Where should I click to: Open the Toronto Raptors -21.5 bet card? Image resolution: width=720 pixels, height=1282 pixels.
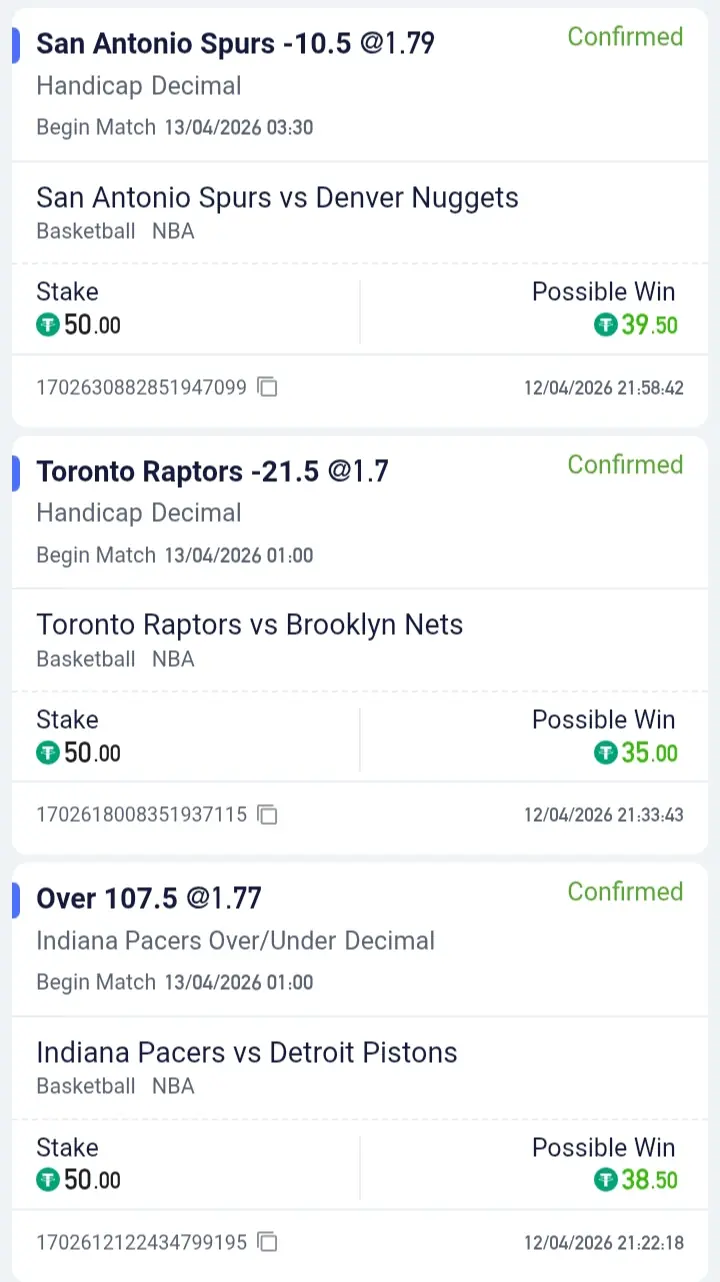[x=212, y=471]
